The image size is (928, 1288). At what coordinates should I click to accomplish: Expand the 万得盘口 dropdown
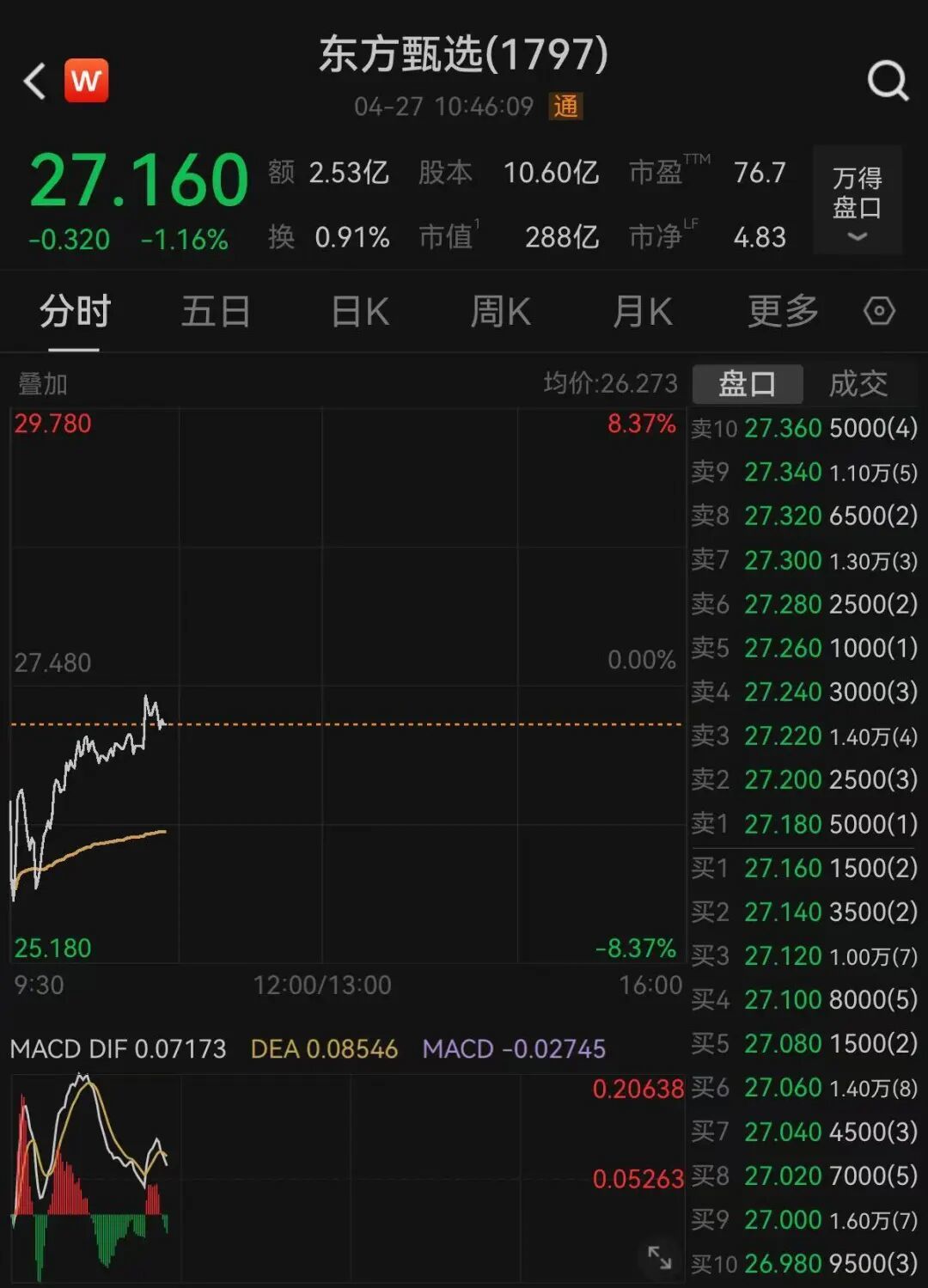(x=857, y=200)
